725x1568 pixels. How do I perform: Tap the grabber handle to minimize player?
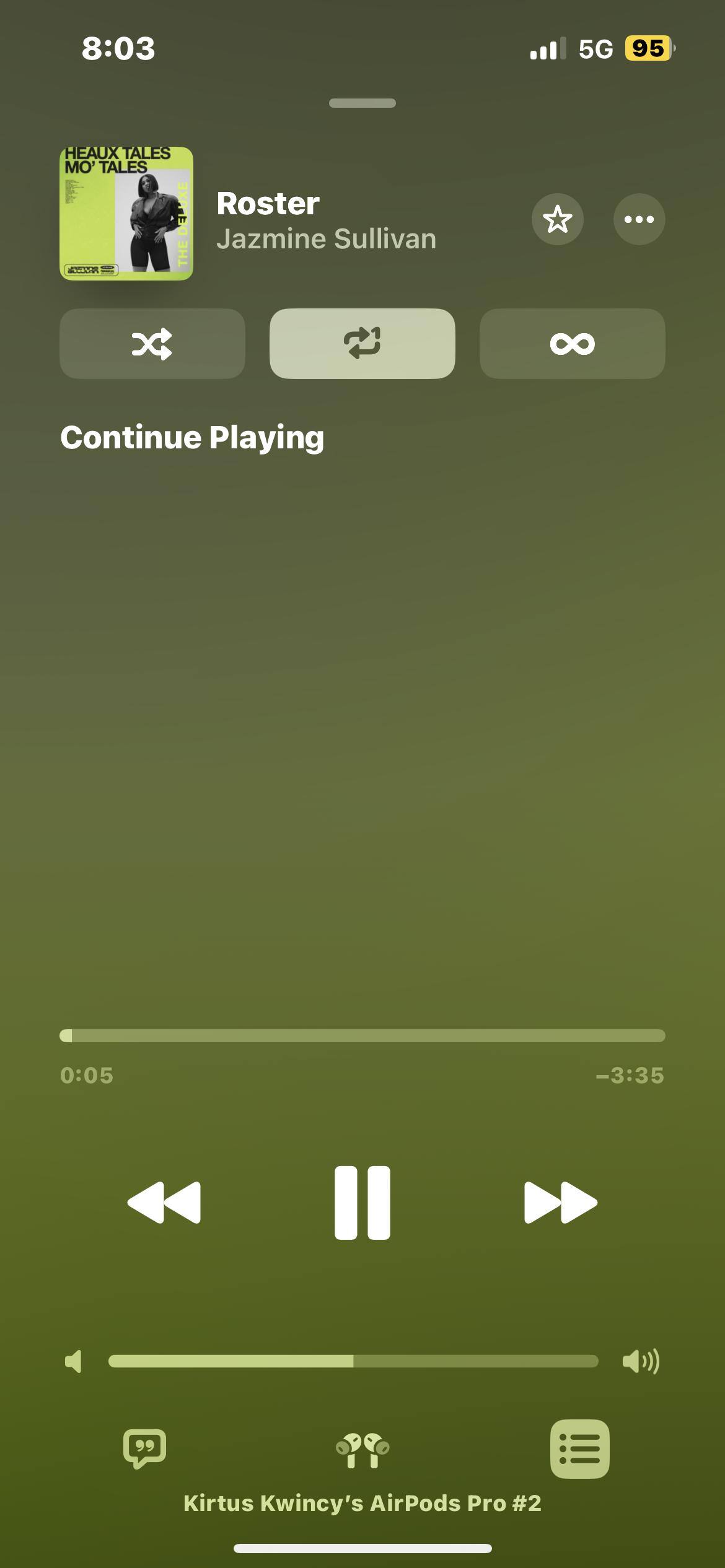point(362,103)
